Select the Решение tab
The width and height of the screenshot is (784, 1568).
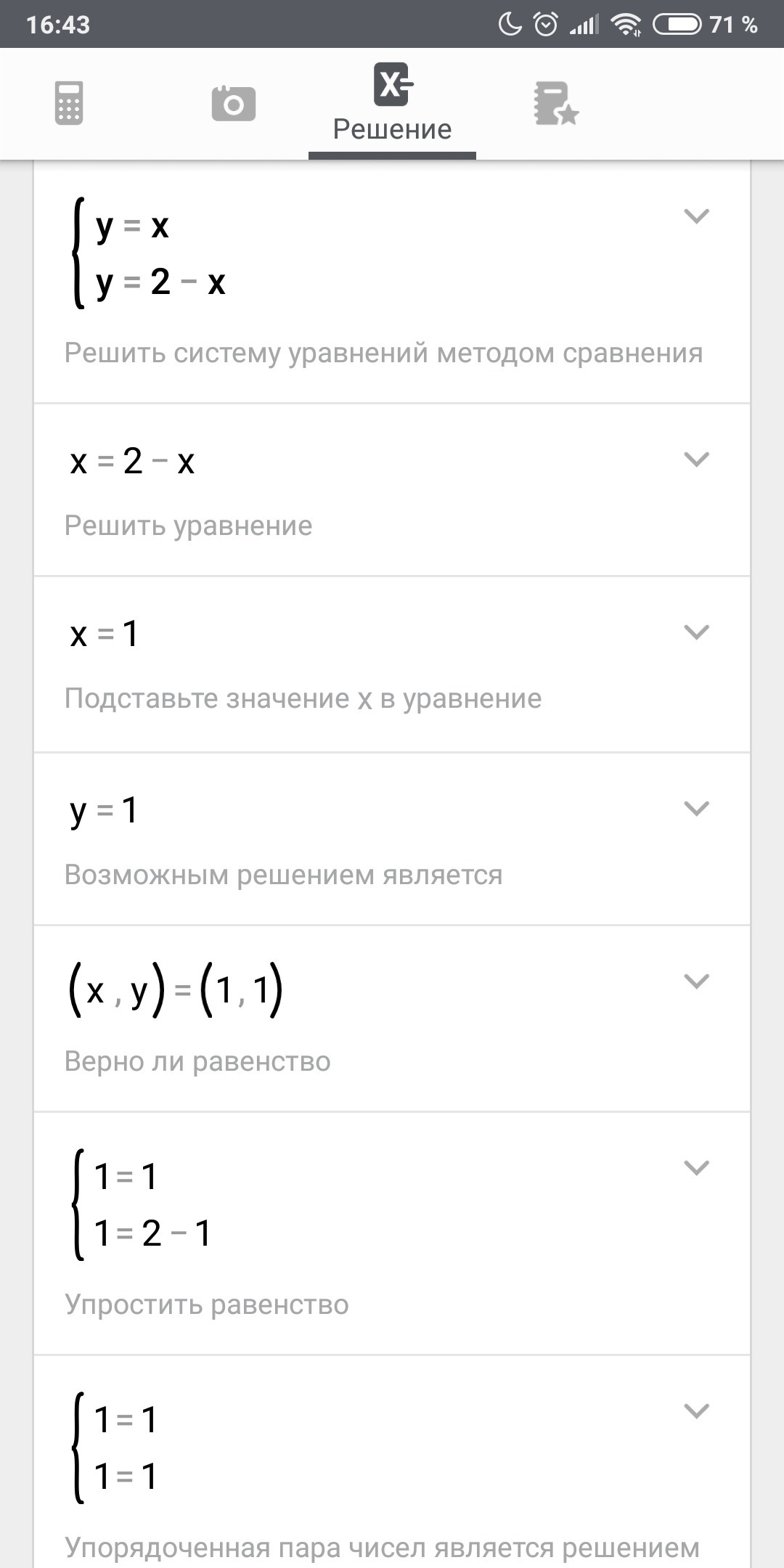coord(392,104)
